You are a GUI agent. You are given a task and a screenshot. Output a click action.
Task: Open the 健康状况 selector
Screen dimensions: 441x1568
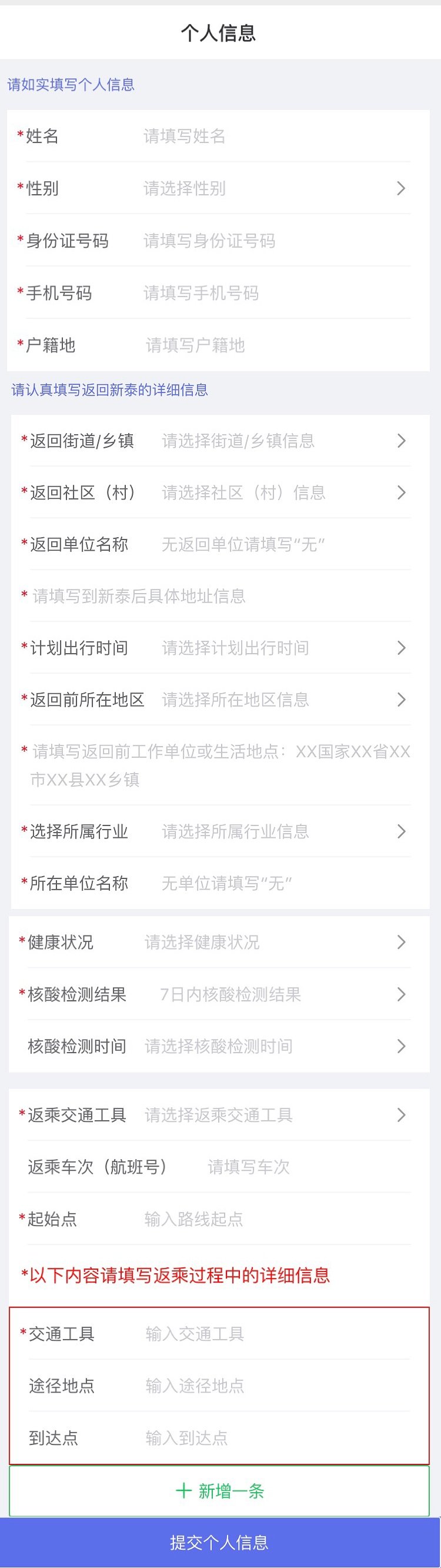coord(274,941)
